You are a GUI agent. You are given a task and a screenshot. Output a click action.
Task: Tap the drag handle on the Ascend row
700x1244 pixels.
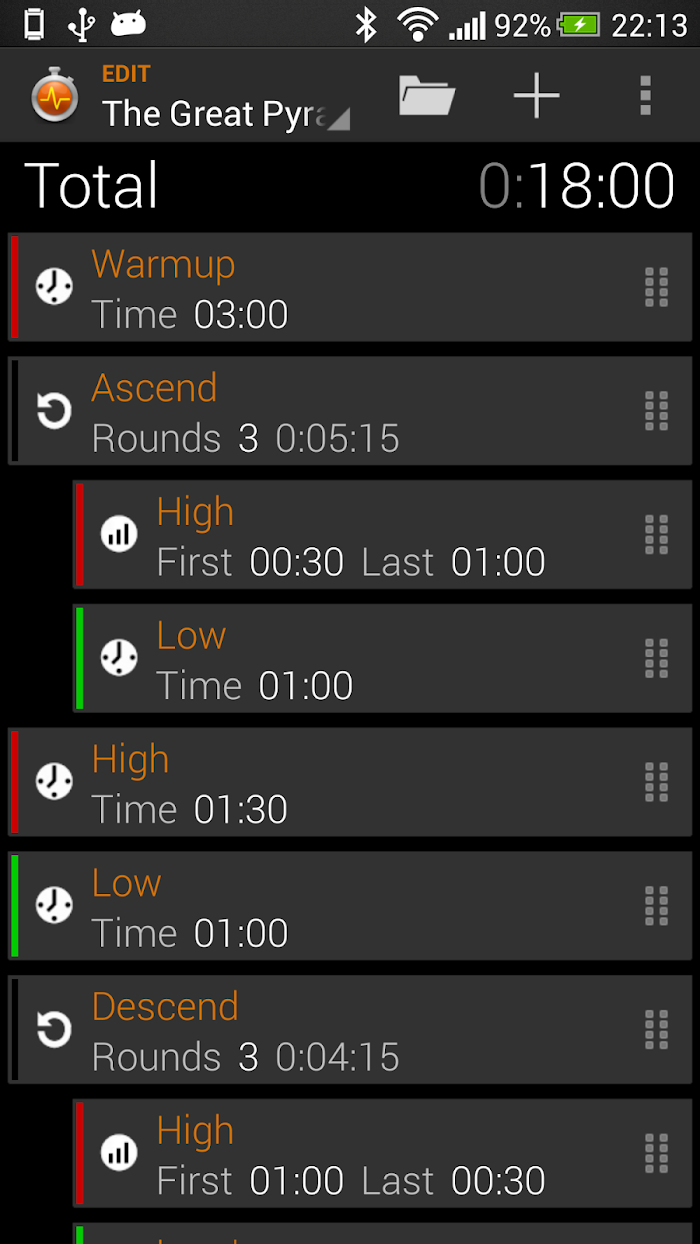[x=656, y=412]
